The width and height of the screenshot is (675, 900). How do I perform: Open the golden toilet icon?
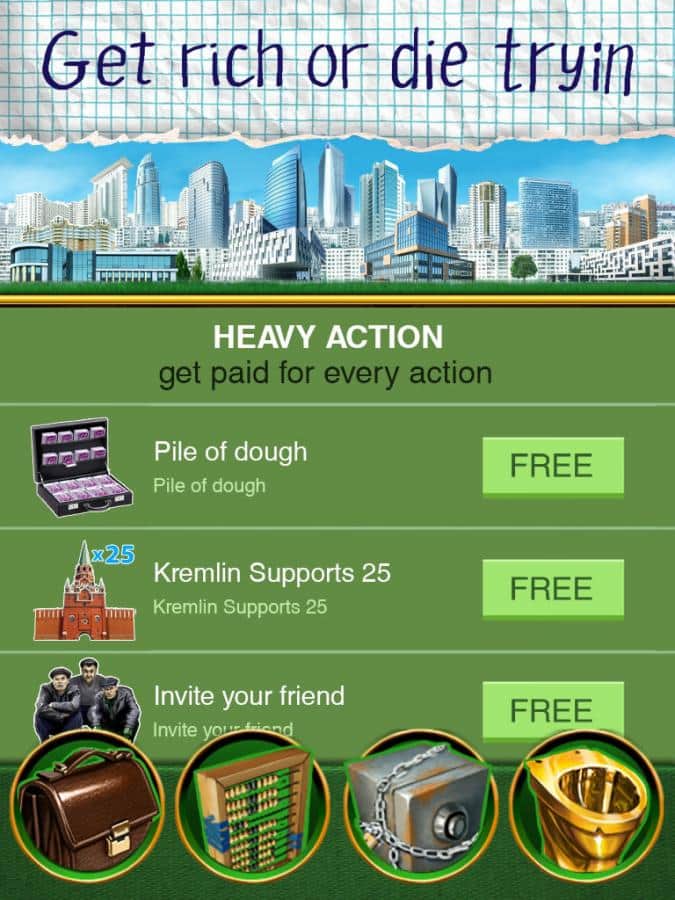586,807
